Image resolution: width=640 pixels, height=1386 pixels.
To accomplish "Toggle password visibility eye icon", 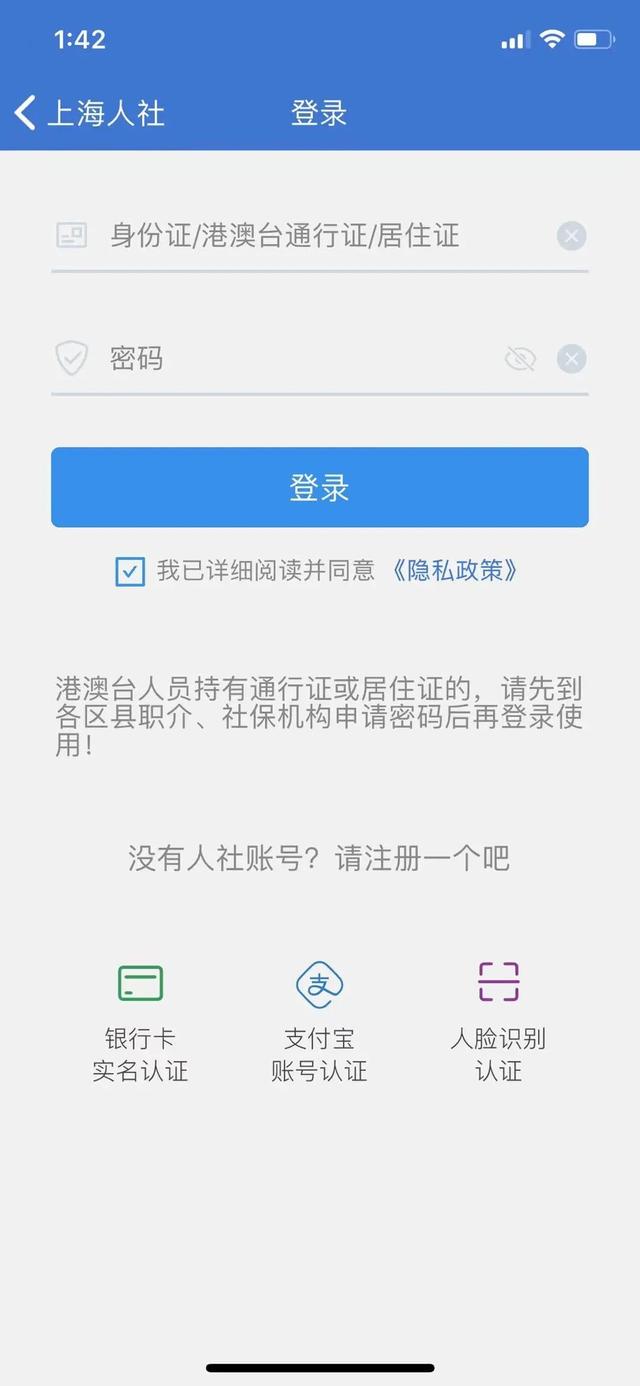I will [520, 359].
